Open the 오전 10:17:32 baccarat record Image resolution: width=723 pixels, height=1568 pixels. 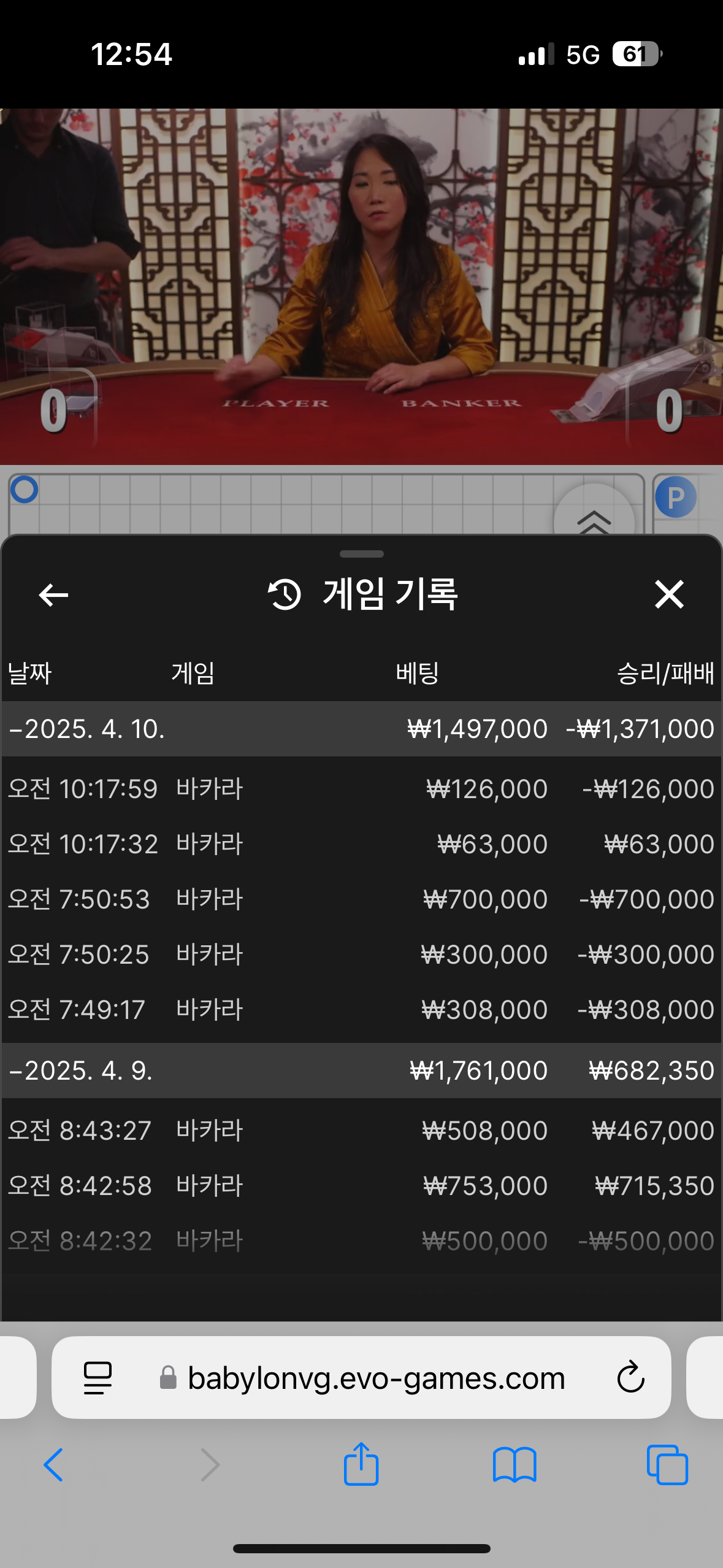coord(361,844)
